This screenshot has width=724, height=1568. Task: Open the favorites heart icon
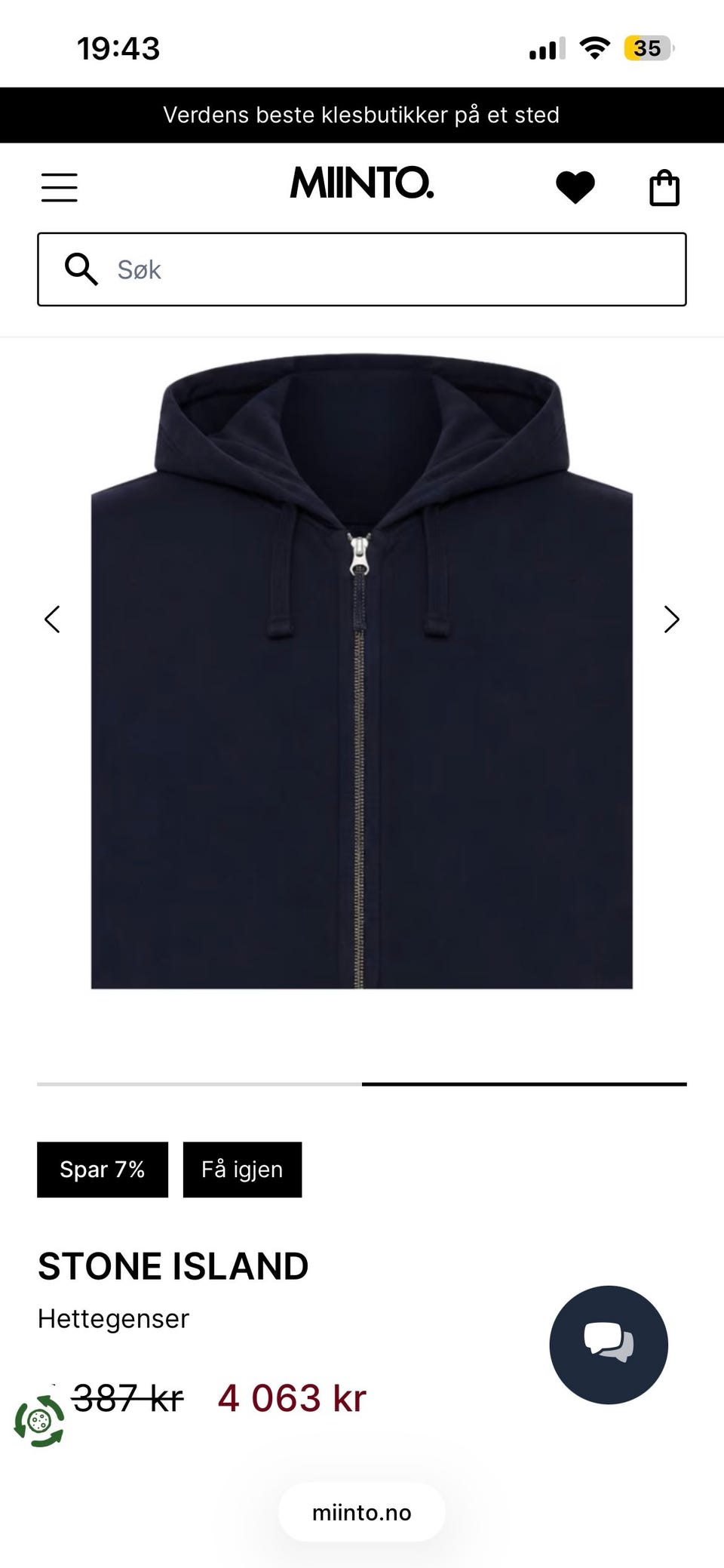coord(575,188)
